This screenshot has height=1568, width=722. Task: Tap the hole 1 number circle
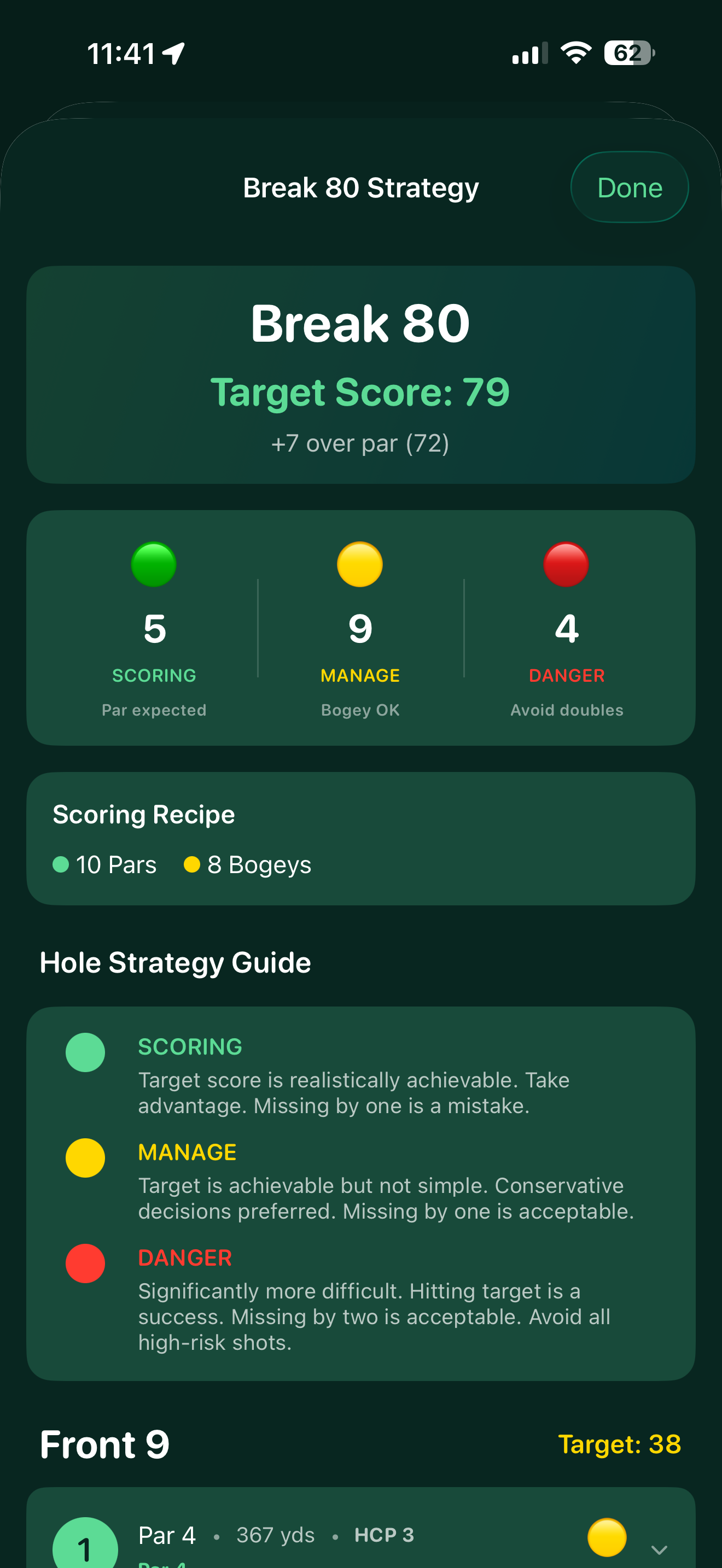tap(85, 1547)
